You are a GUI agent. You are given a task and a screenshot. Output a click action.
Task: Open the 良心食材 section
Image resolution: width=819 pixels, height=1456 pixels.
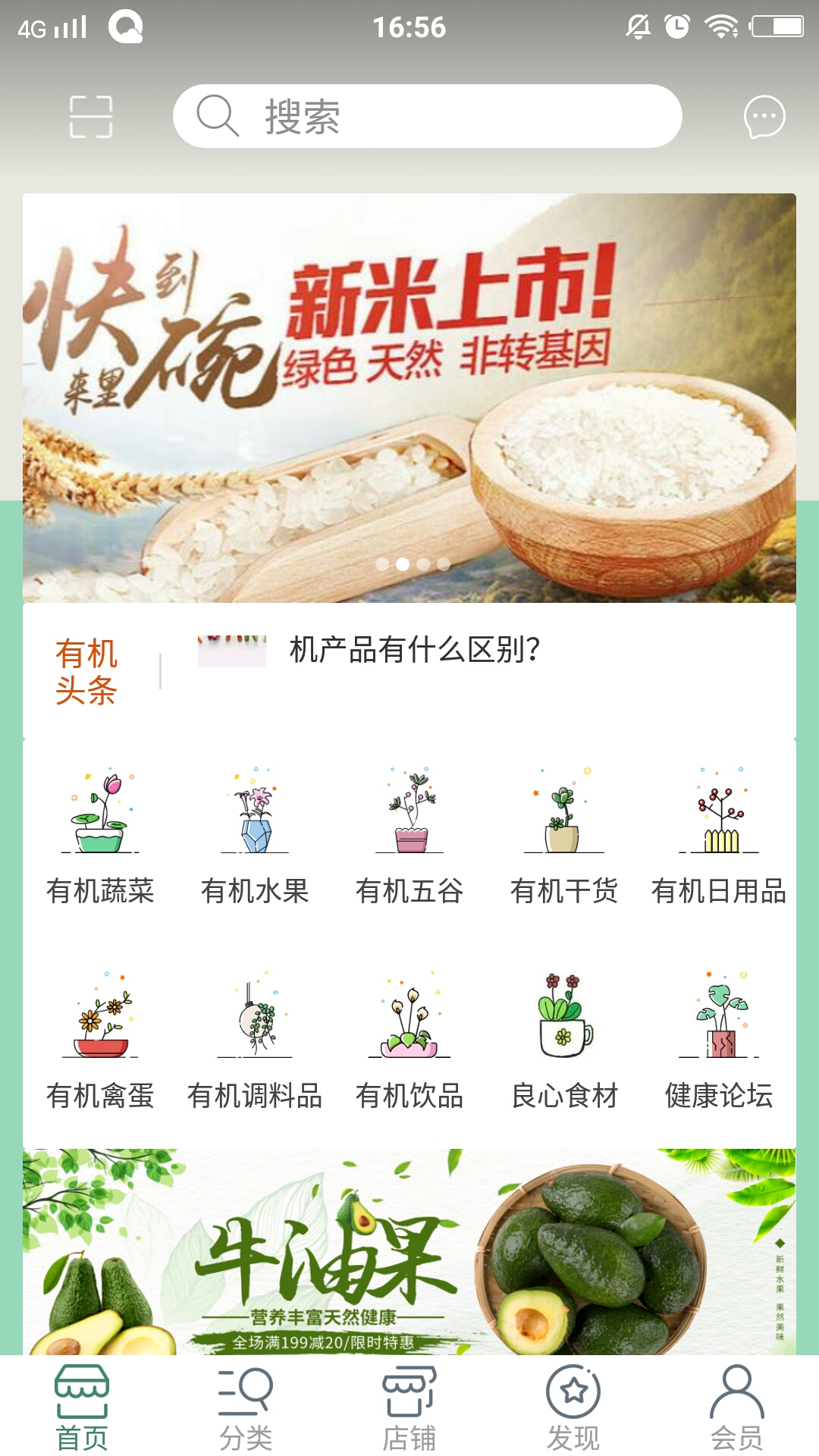click(x=564, y=1040)
